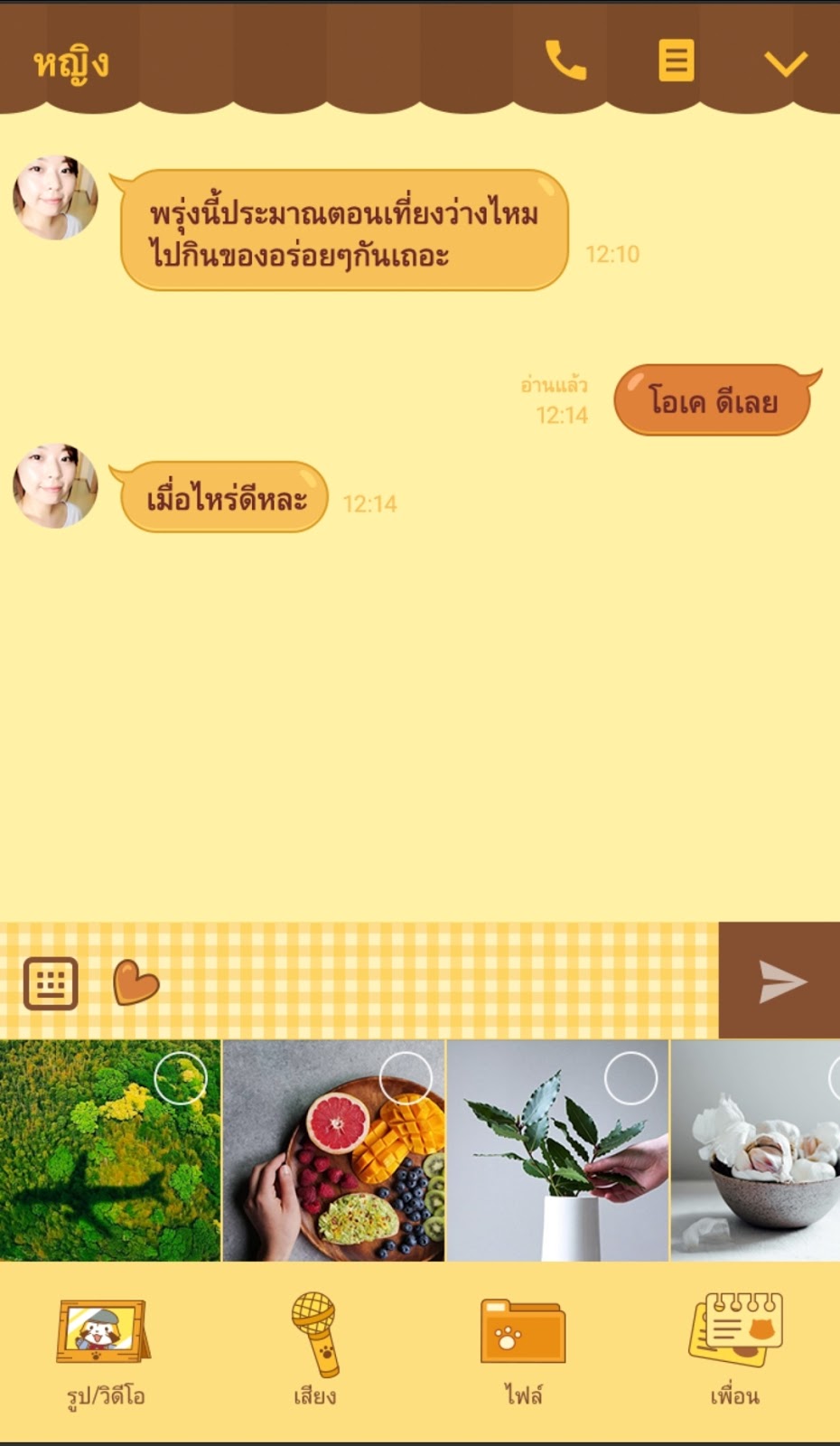
Task: Open stickers with the heart icon
Action: tap(135, 983)
